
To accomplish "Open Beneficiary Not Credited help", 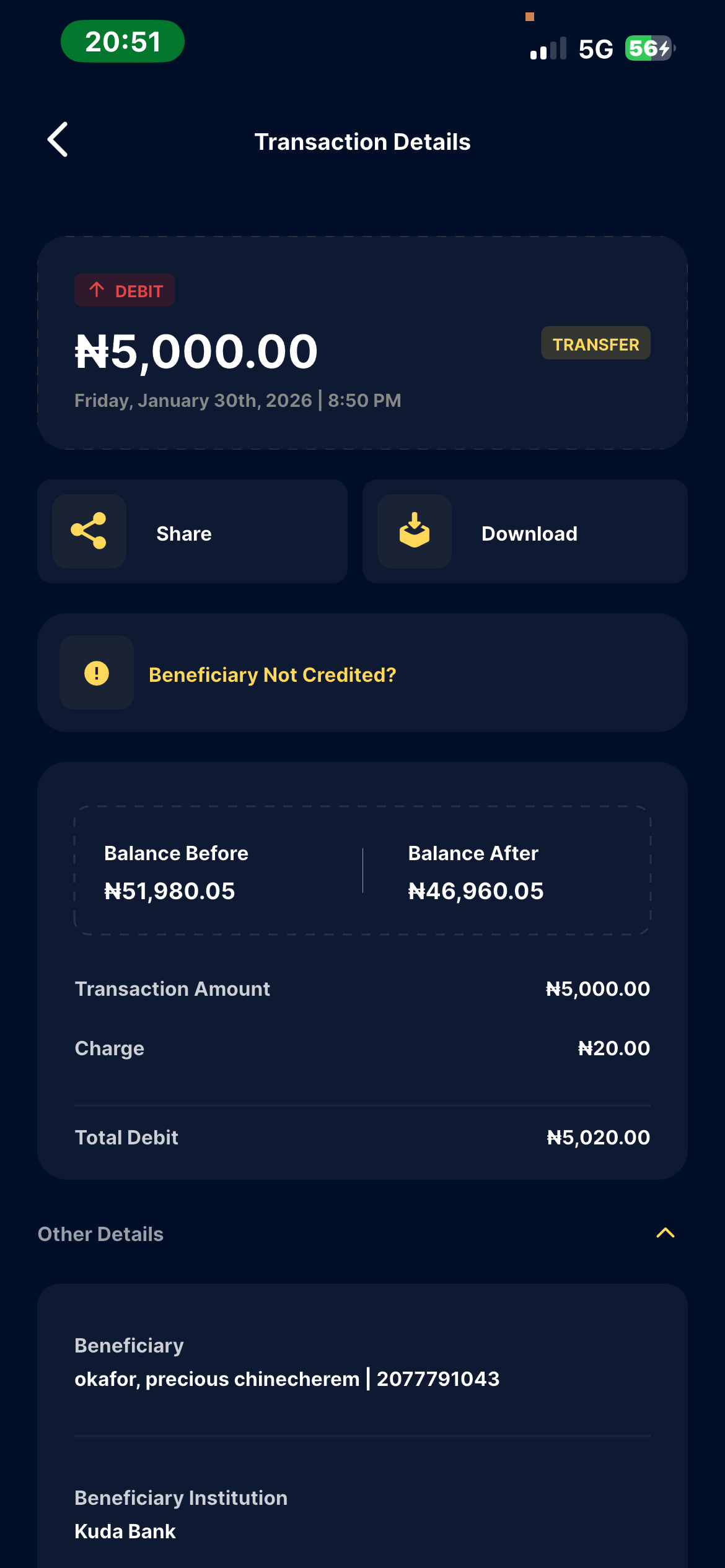I will pyautogui.click(x=362, y=673).
